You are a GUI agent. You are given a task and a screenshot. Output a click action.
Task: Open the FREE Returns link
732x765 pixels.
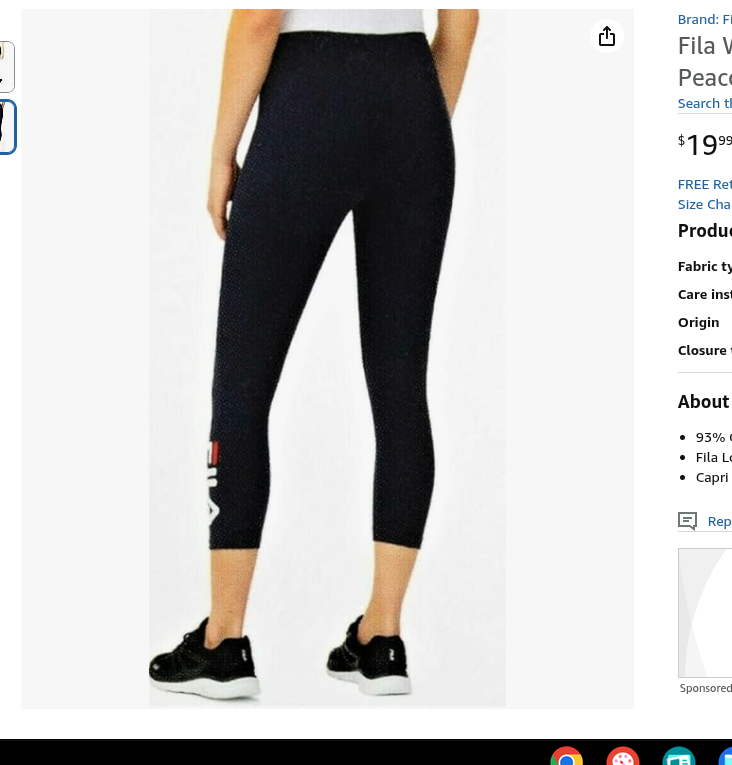click(704, 184)
